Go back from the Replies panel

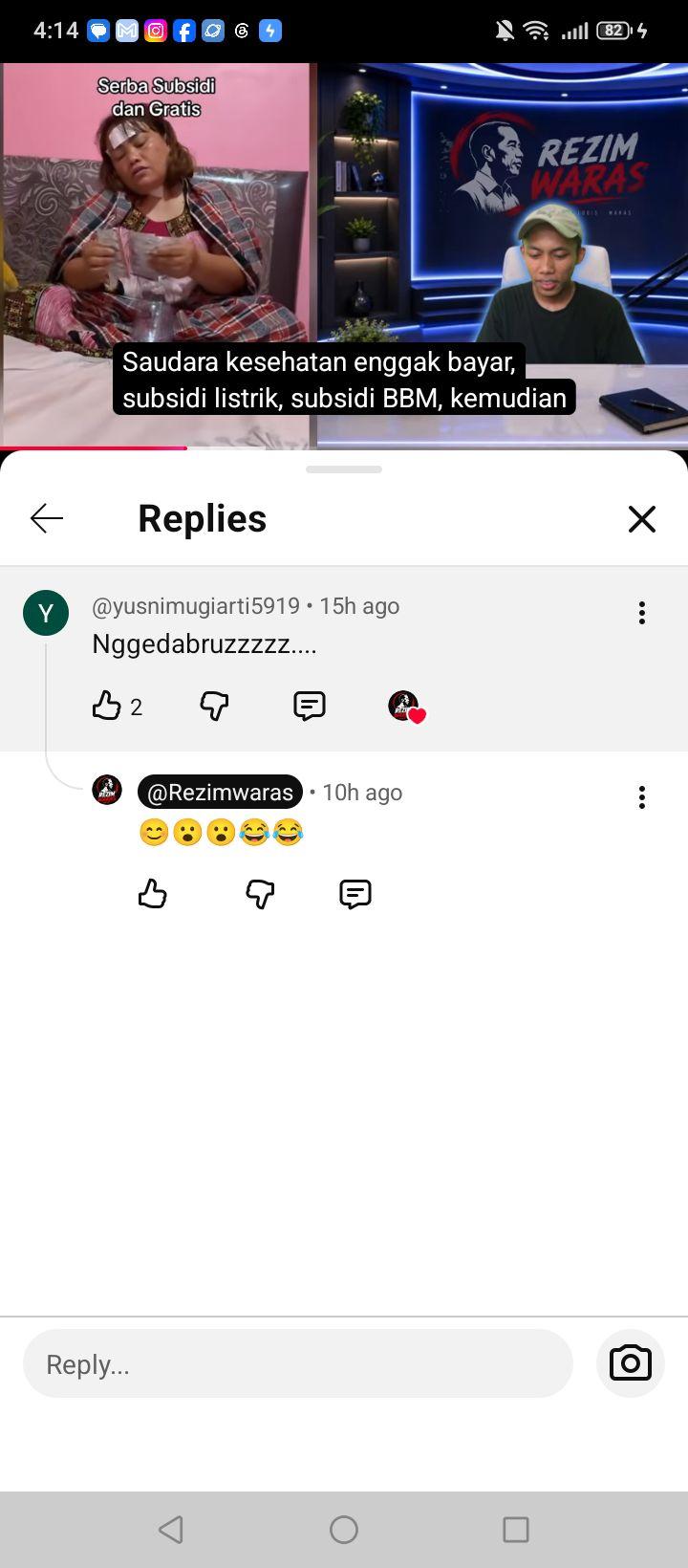47,518
